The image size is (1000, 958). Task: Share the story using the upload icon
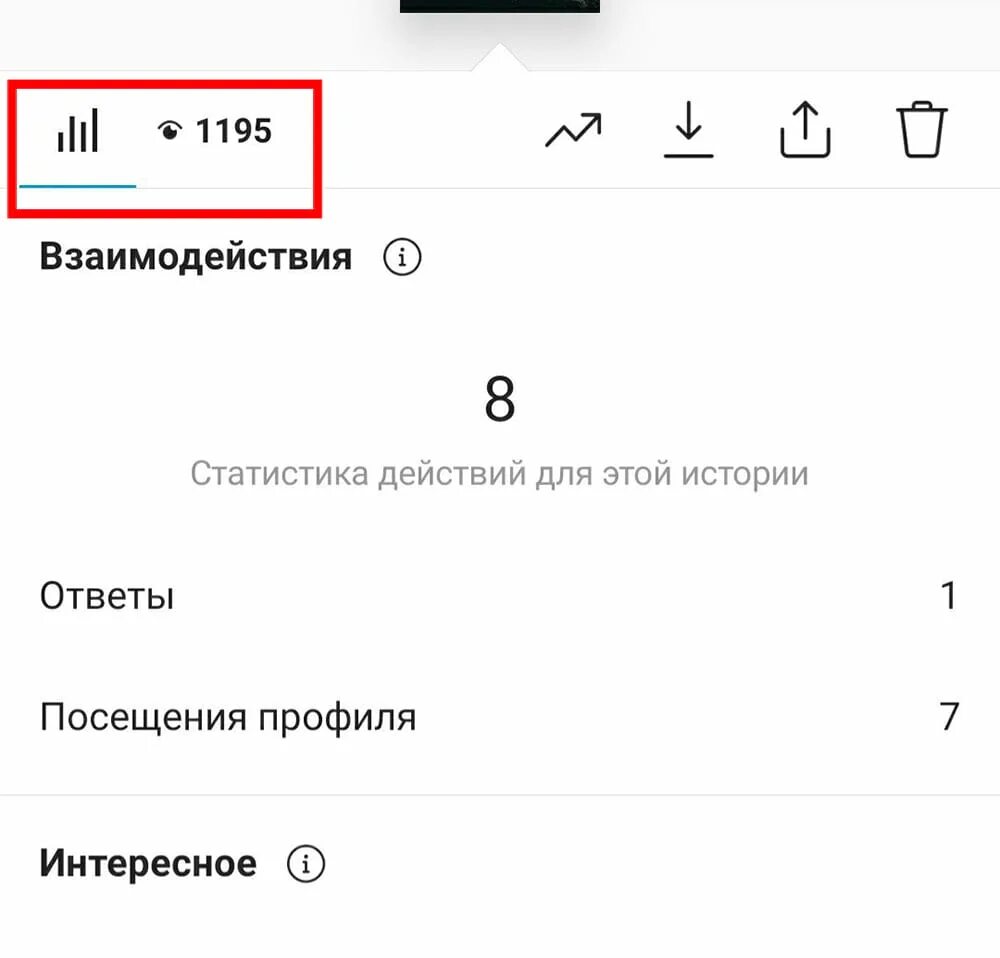click(805, 131)
